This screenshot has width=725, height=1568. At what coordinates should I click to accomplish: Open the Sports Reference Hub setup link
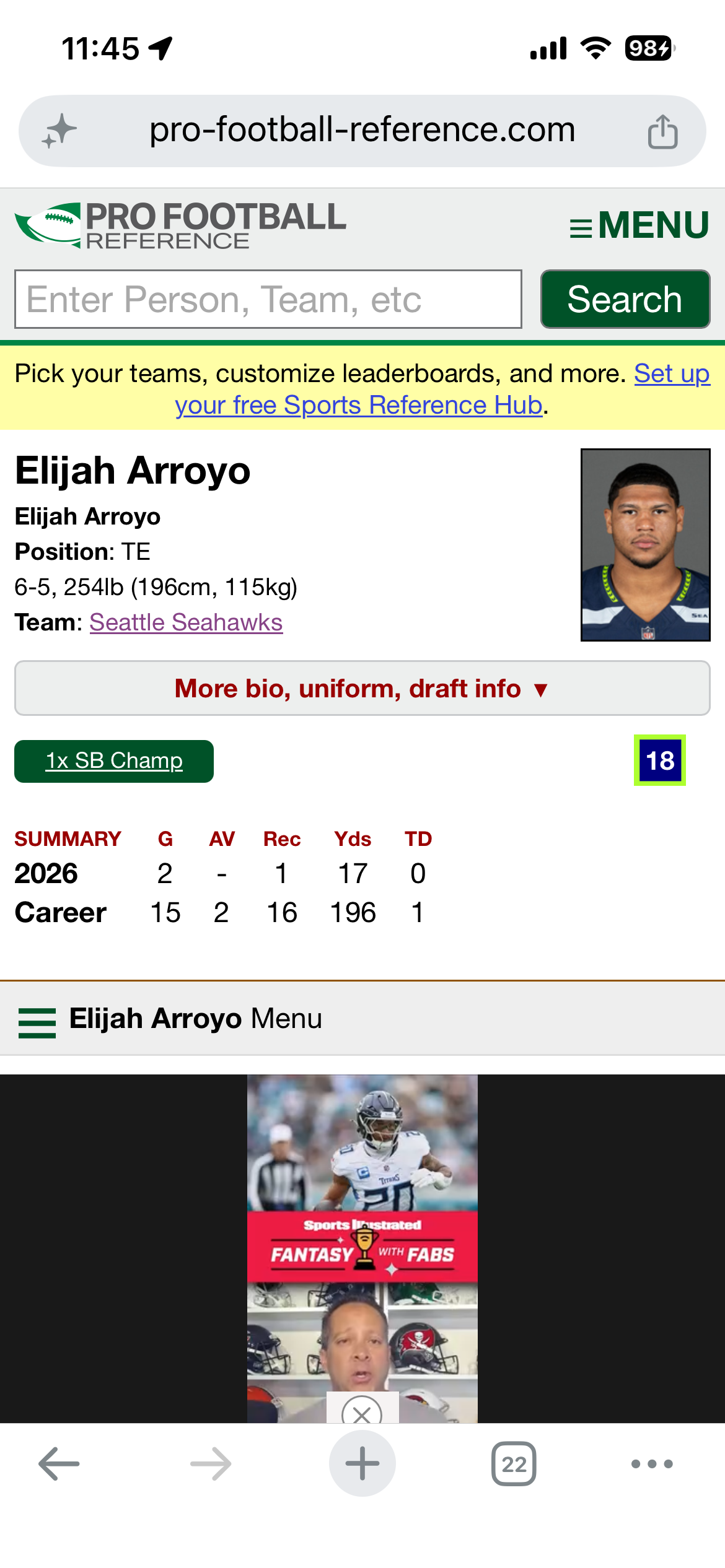coord(442,390)
